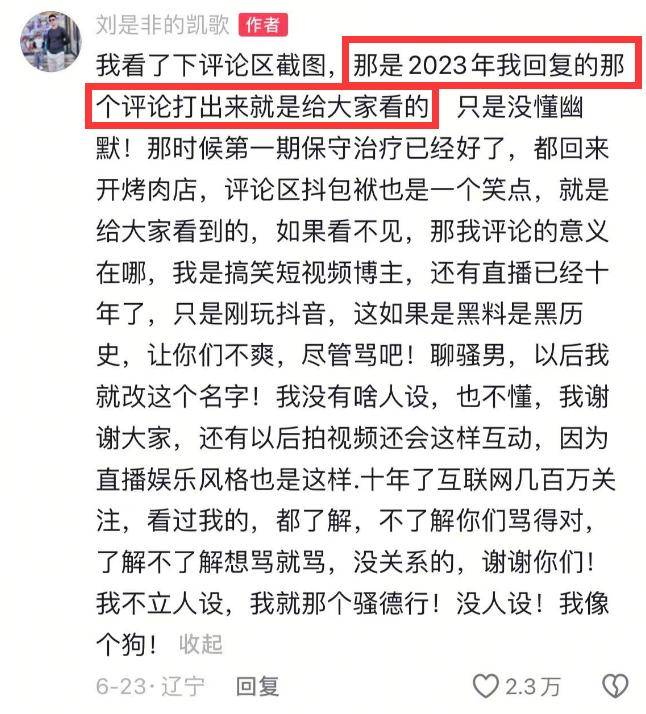
Task: Like the comment with 2.3万 likes
Action: click(487, 686)
